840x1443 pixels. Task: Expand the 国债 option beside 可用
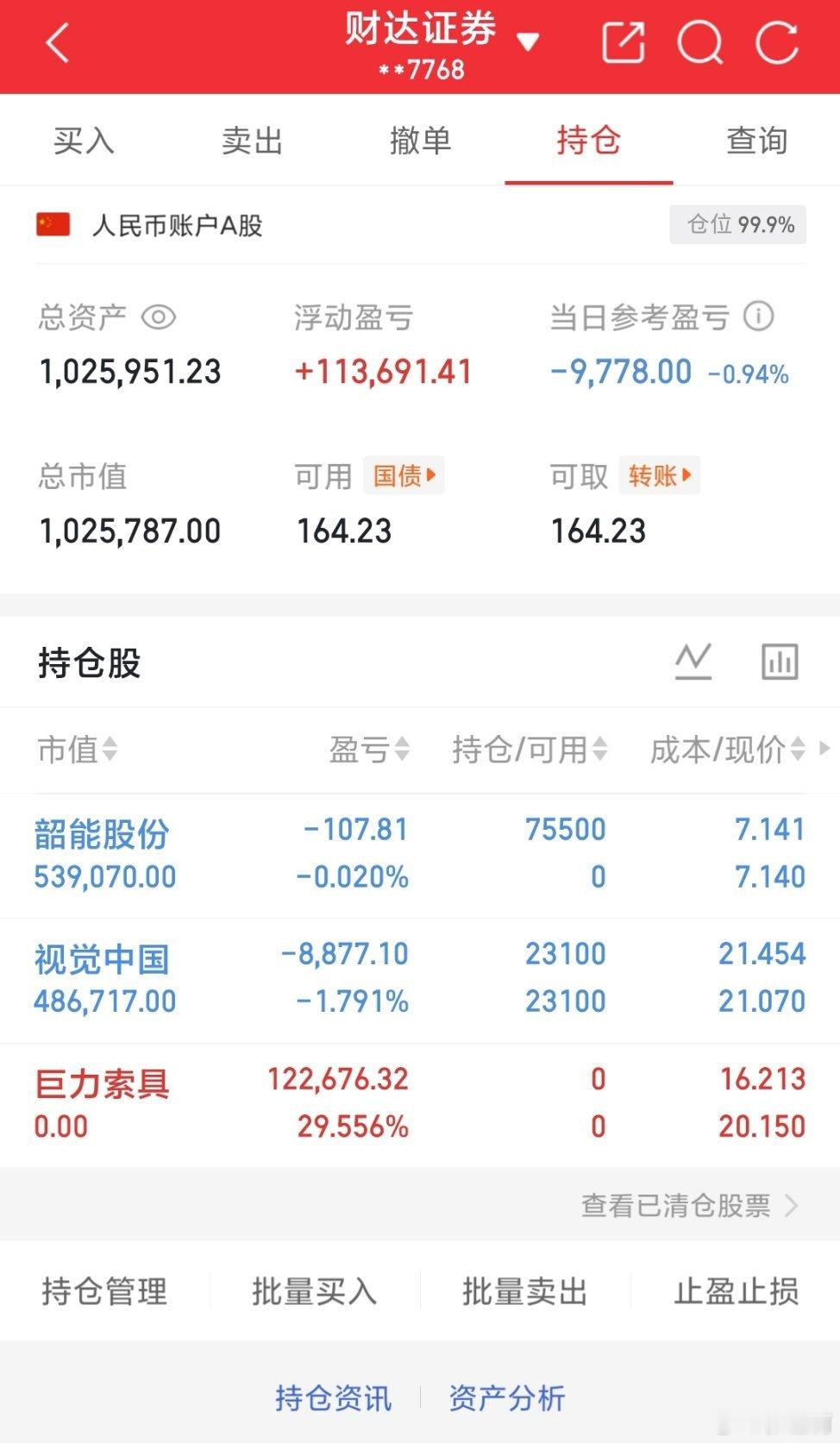click(403, 475)
